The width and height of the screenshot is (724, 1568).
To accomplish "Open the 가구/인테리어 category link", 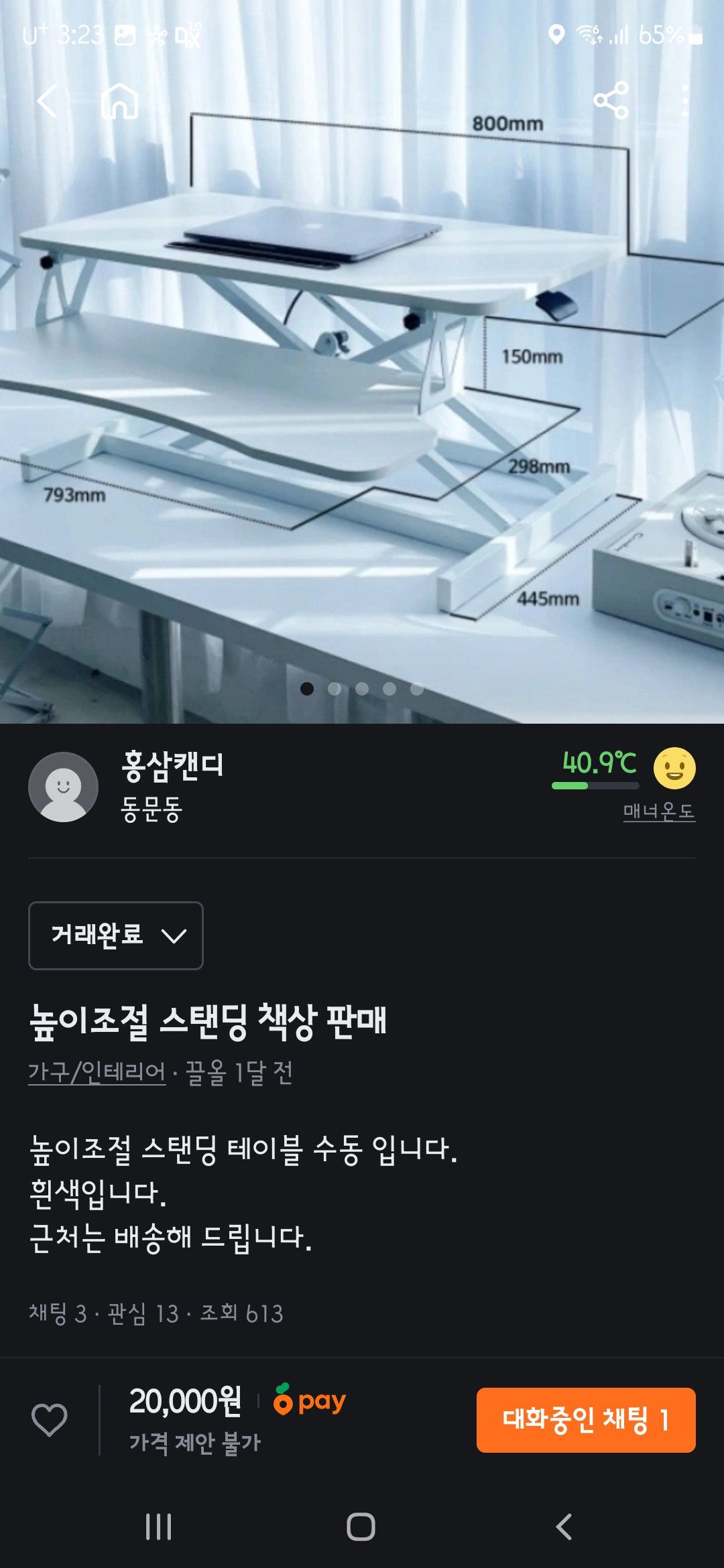I will click(x=97, y=1072).
